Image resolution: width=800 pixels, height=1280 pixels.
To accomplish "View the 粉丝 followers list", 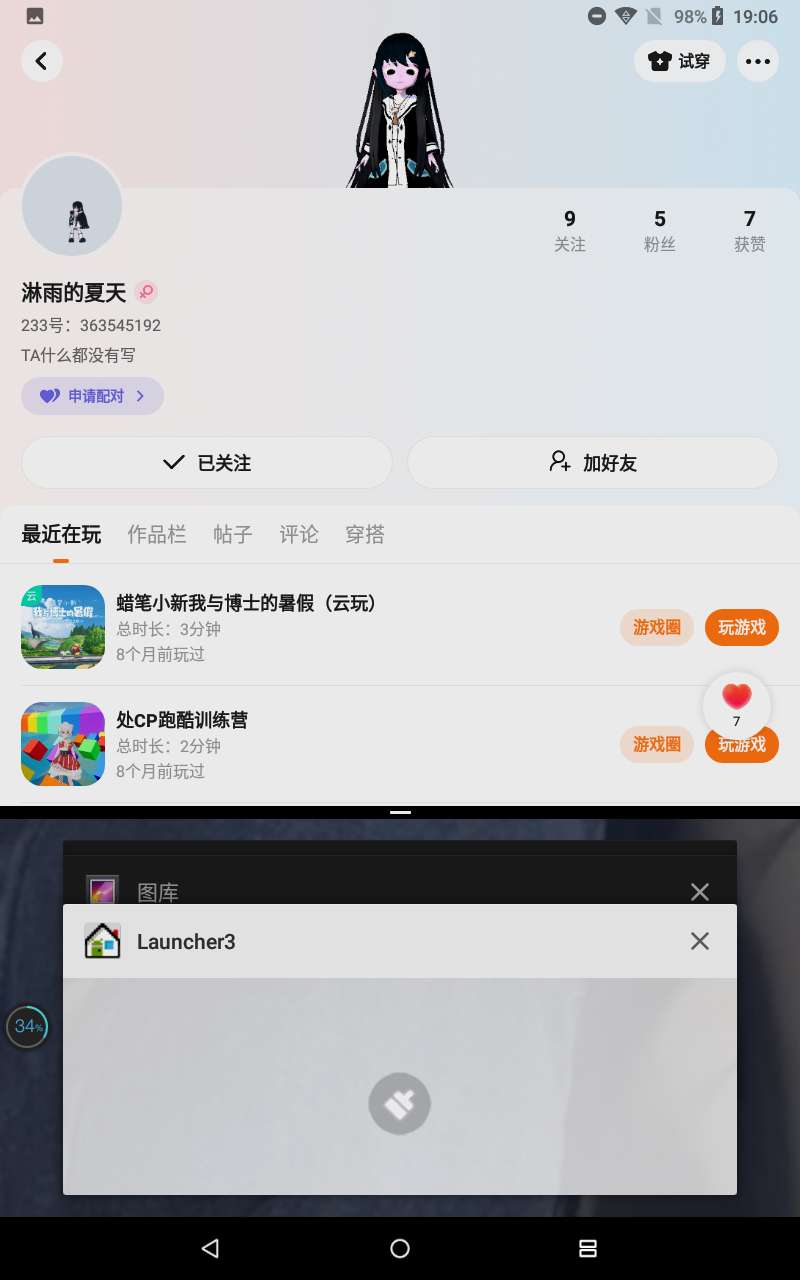I will 660,230.
